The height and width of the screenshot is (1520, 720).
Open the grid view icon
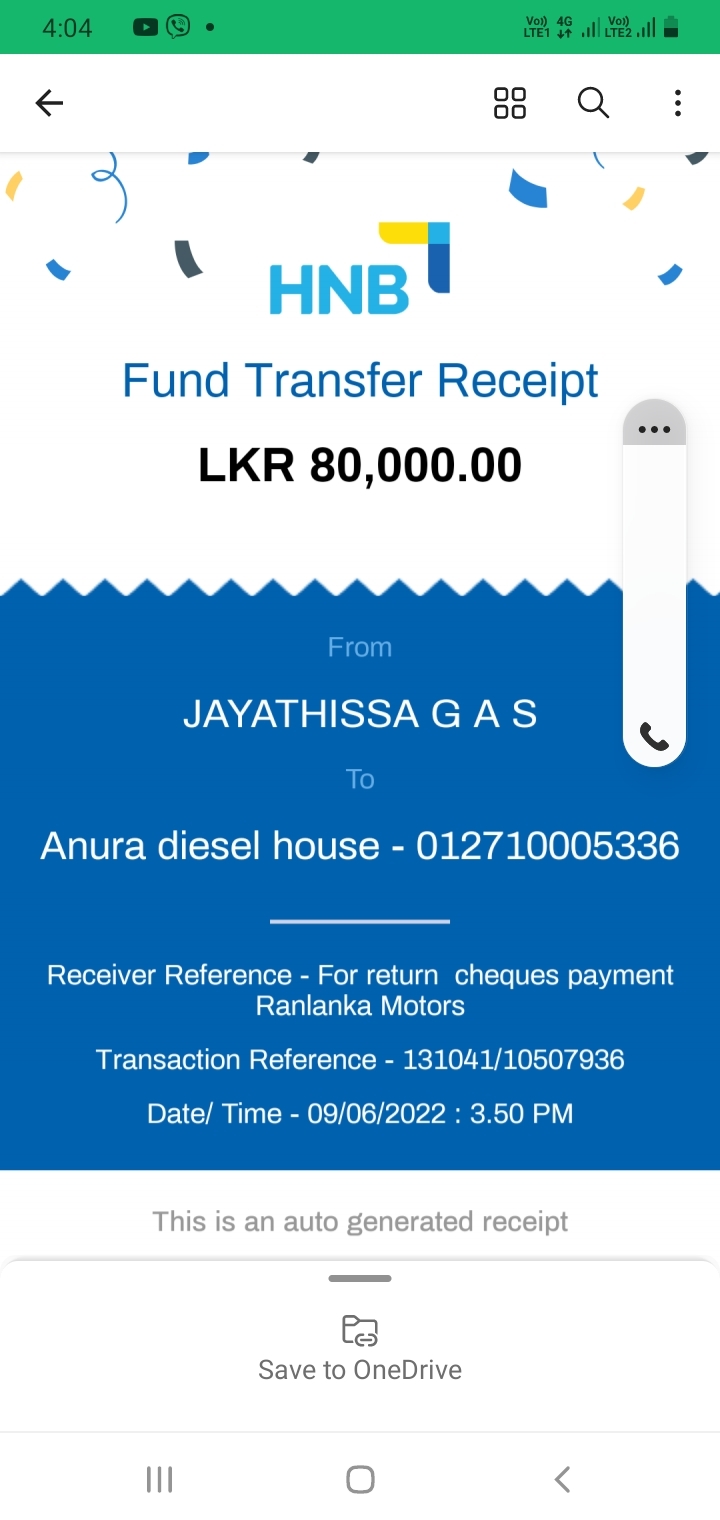point(510,103)
